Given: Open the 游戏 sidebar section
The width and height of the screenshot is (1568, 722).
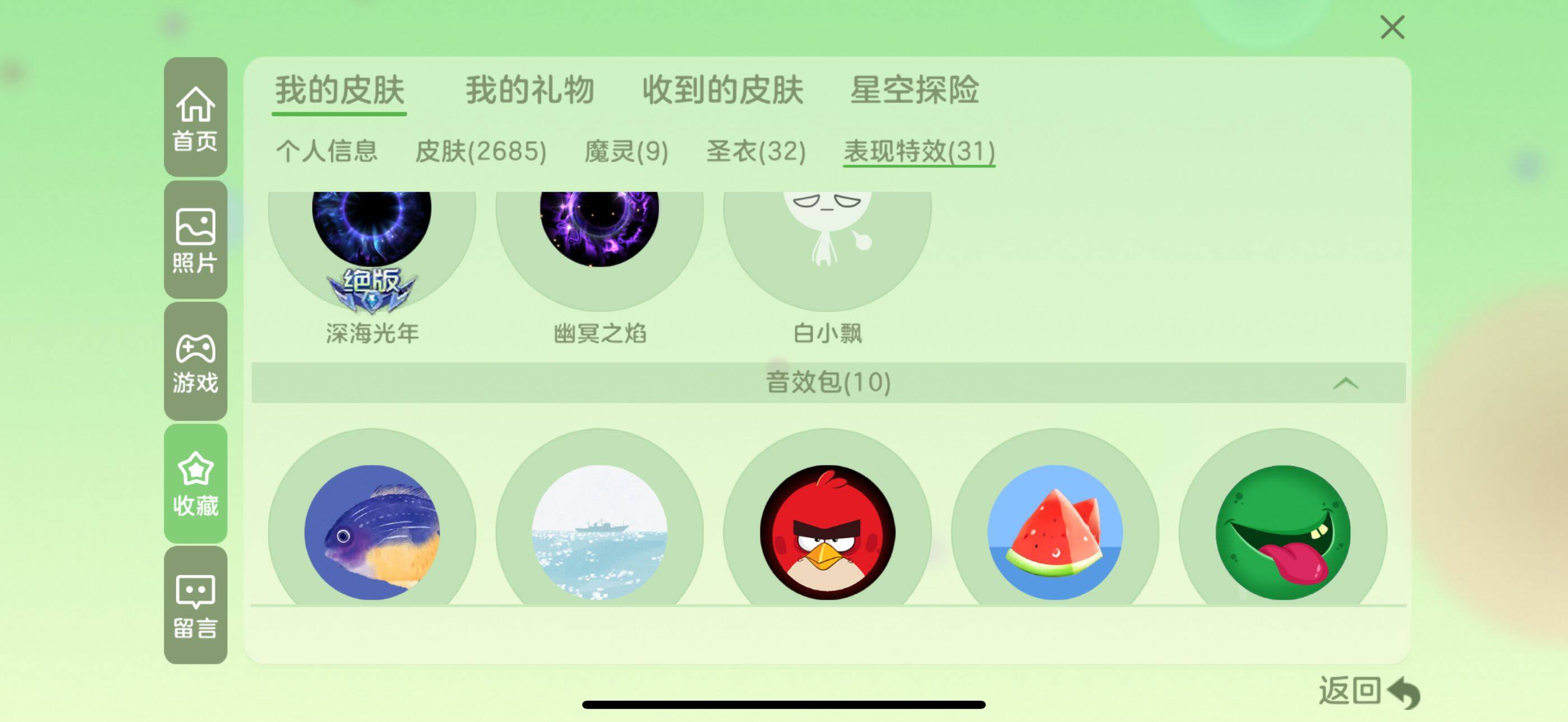Looking at the screenshot, I should click(x=195, y=362).
